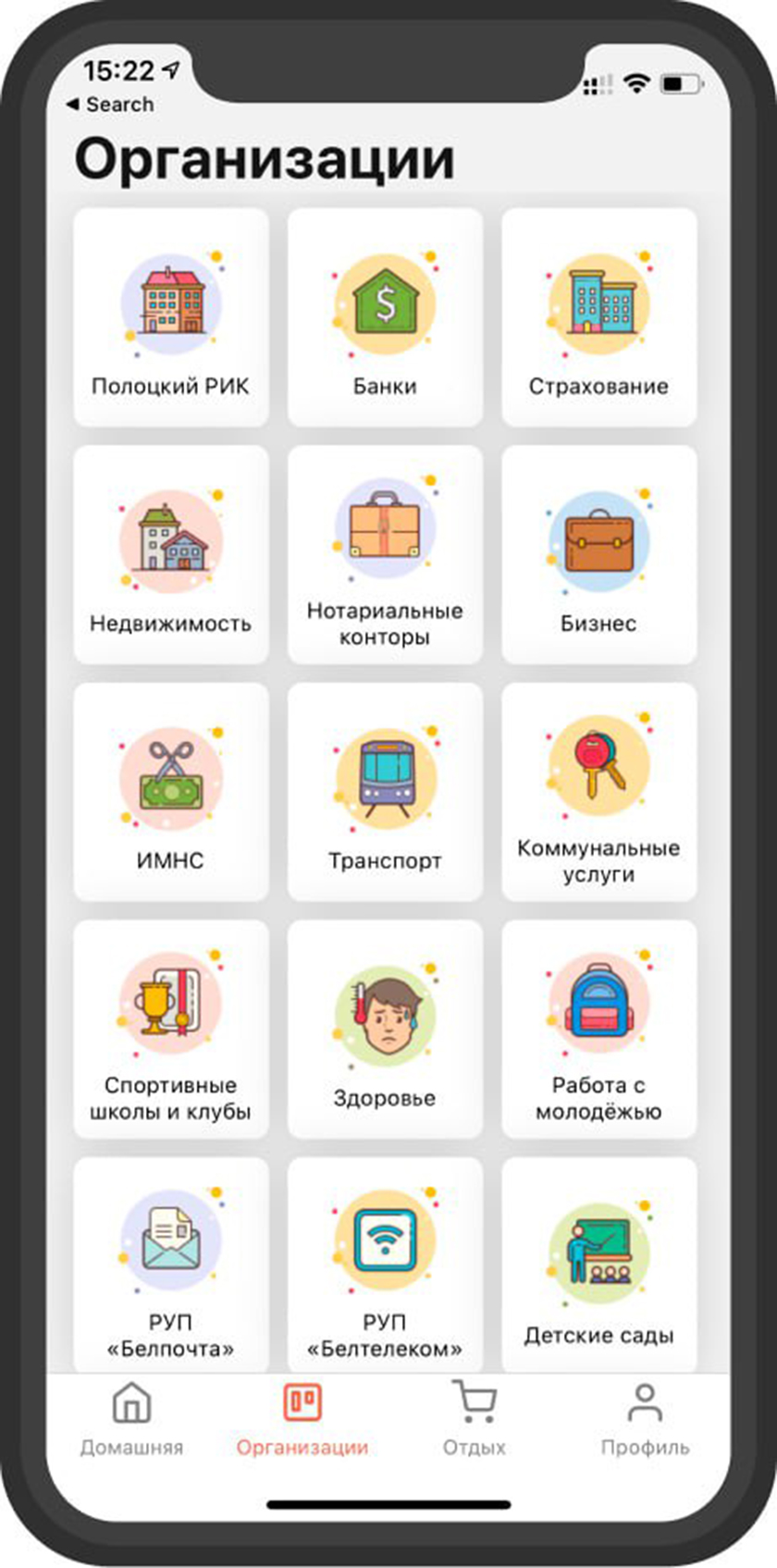777x1568 pixels.
Task: Open РУП «Белпочта»
Action: (171, 1265)
